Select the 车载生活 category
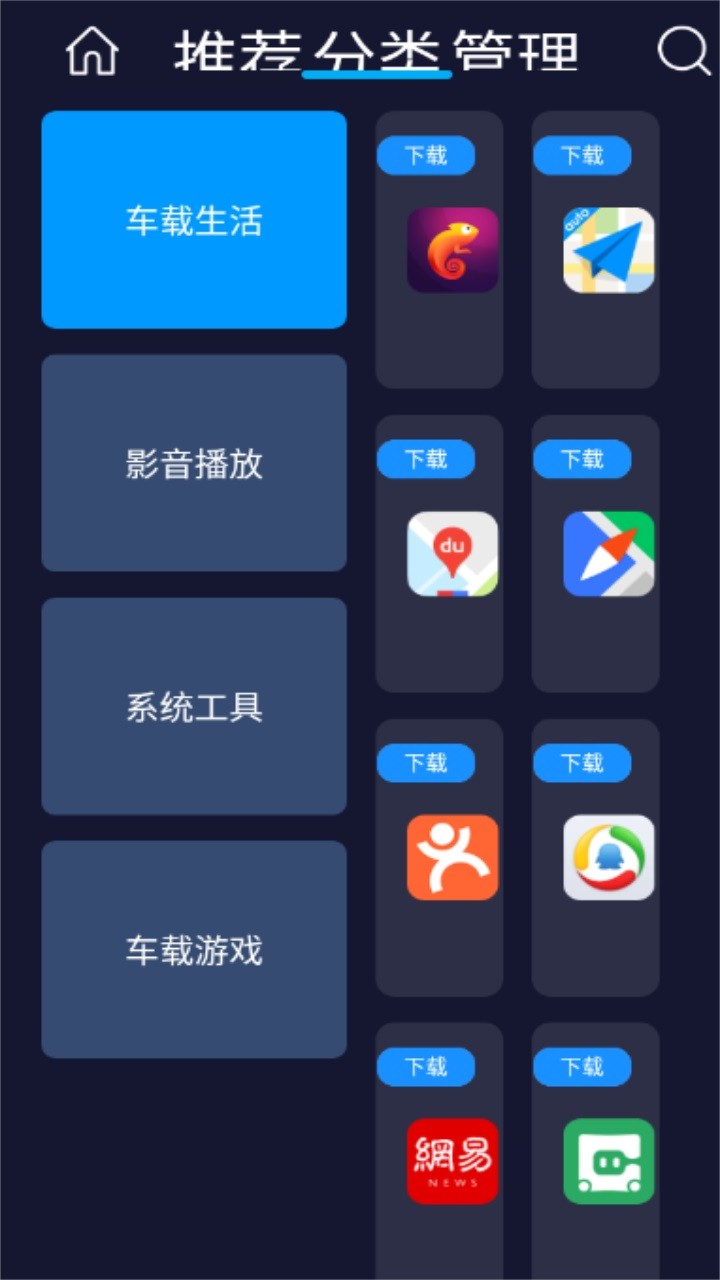 tap(194, 220)
